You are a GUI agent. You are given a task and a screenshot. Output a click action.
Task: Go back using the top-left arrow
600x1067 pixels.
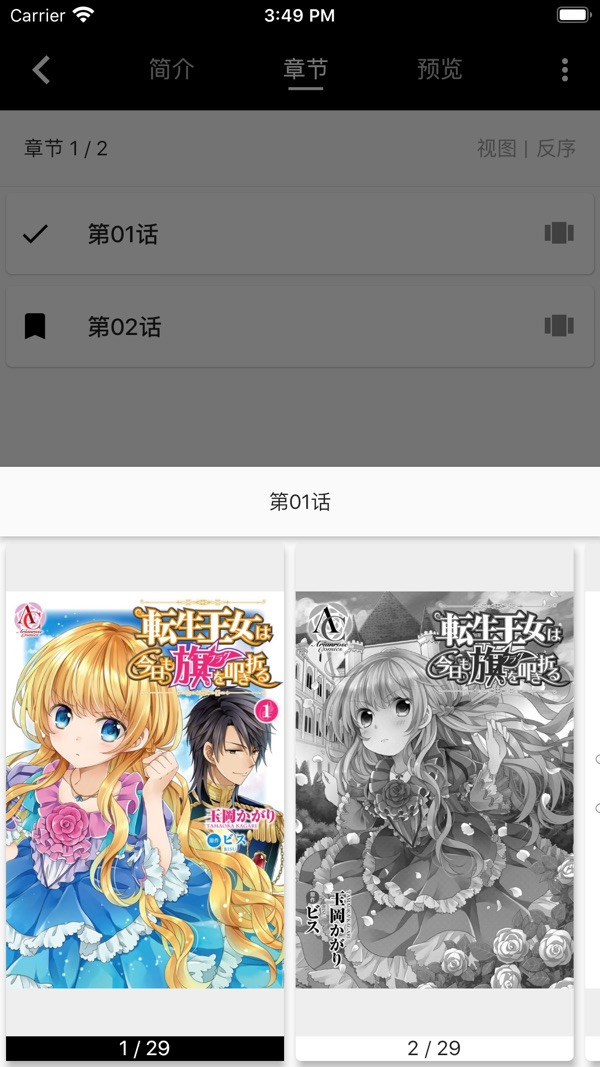tap(41, 69)
